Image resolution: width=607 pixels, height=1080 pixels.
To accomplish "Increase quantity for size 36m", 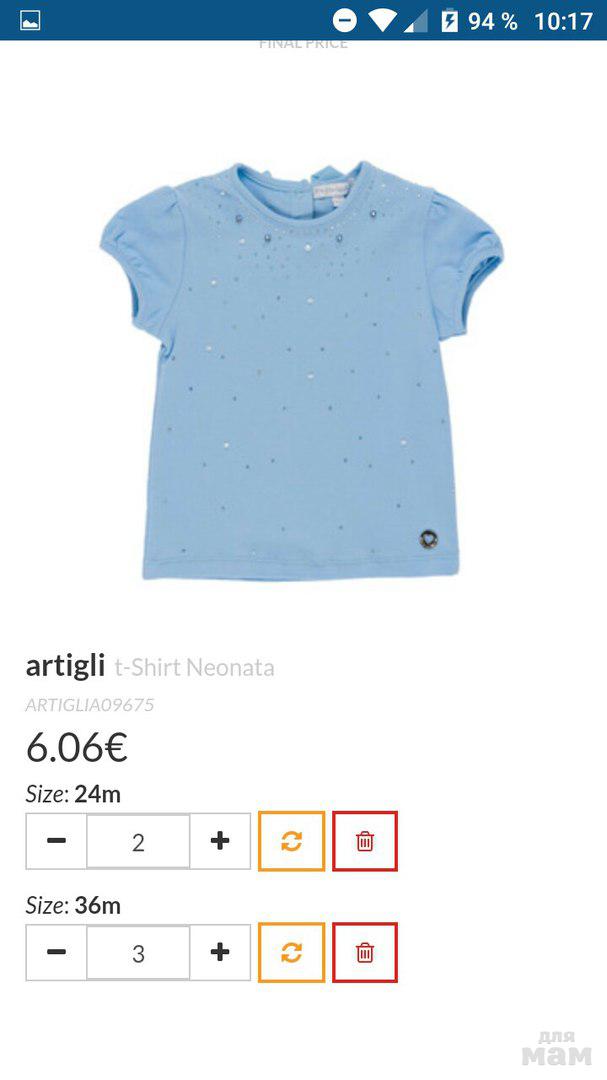I will point(220,952).
